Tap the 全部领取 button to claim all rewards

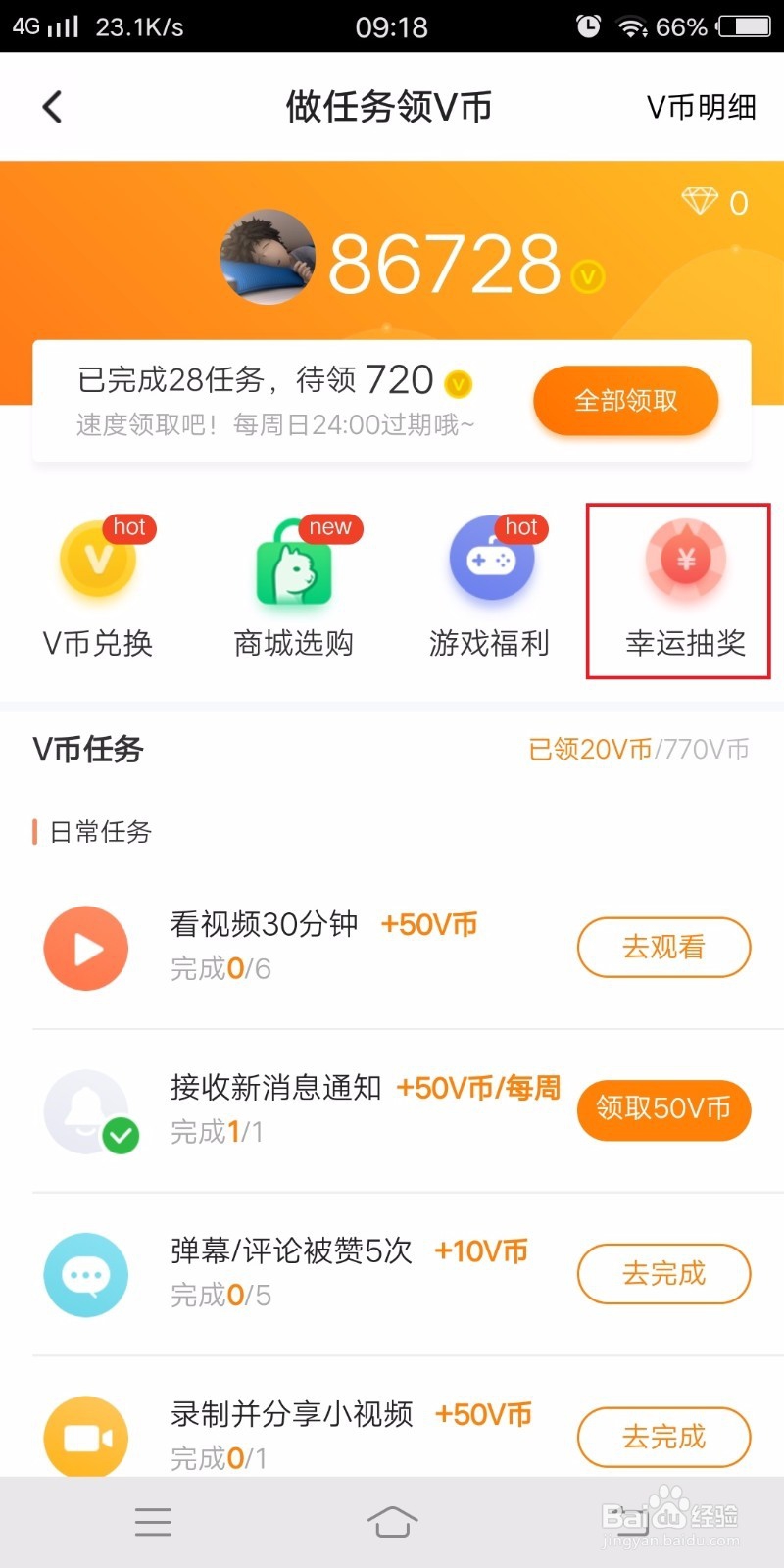[x=625, y=400]
